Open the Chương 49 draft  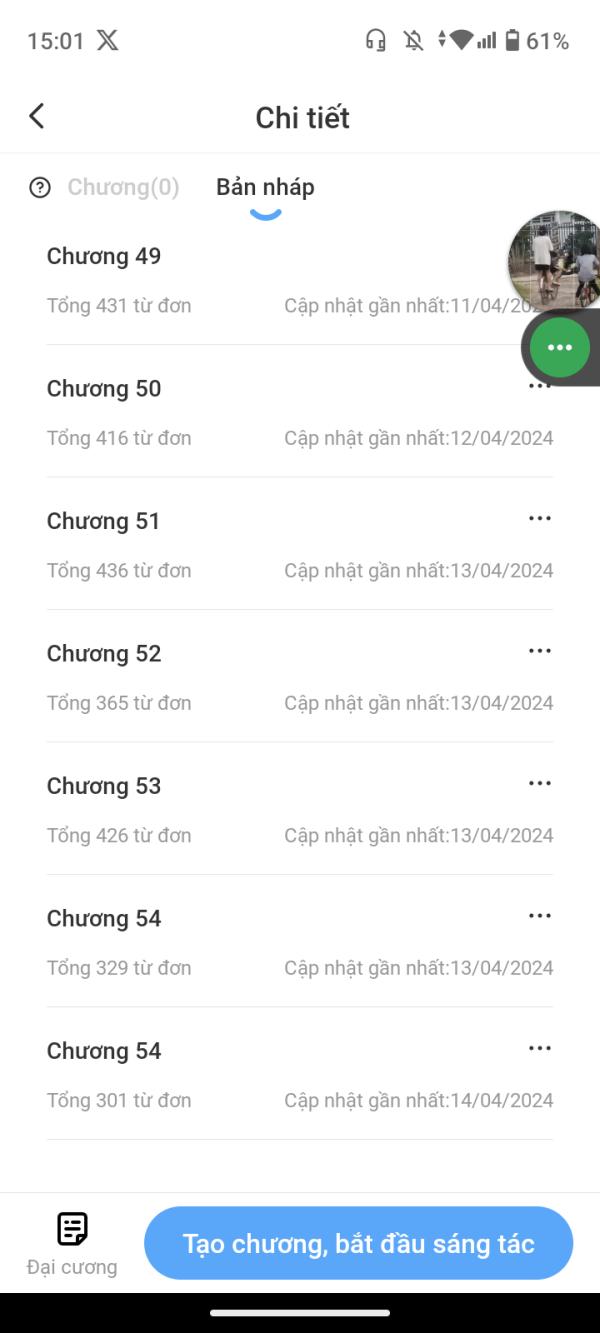pyautogui.click(x=104, y=257)
